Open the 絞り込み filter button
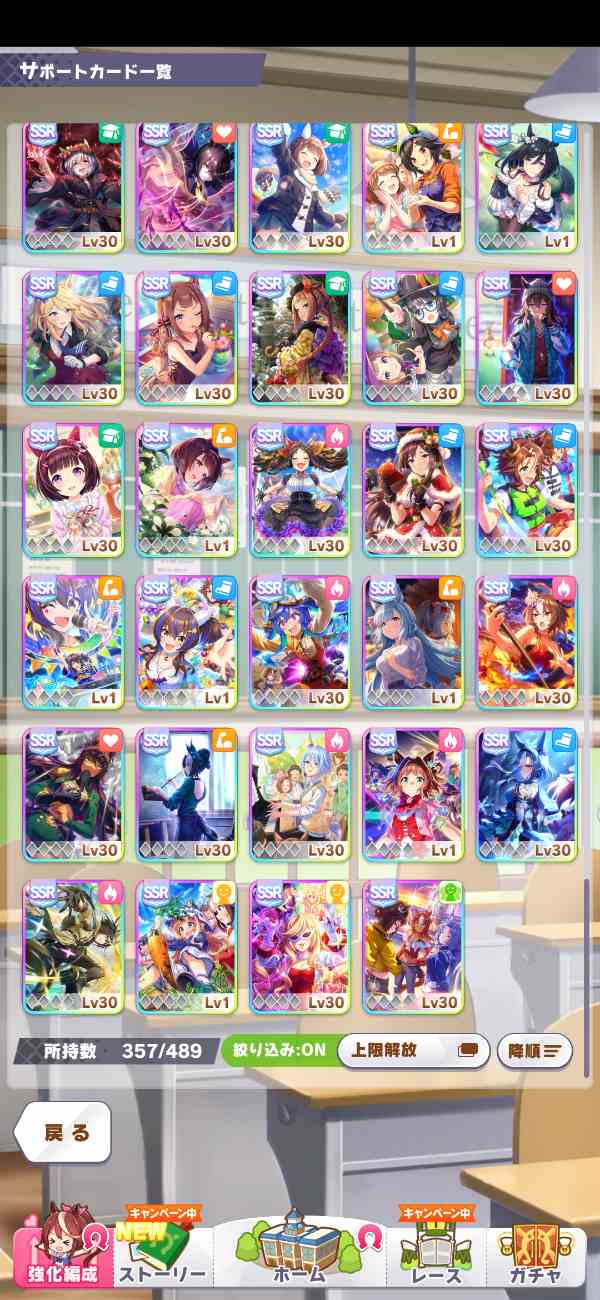600x1300 pixels. pyautogui.click(x=276, y=1051)
